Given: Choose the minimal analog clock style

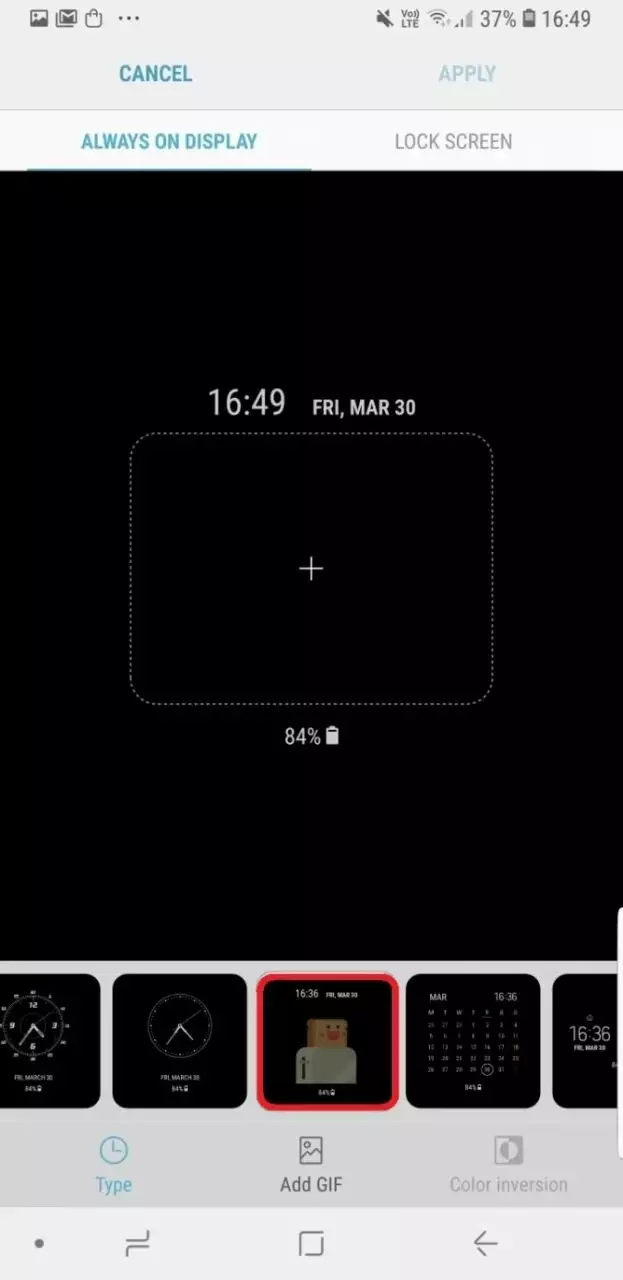Looking at the screenshot, I should coord(180,1041).
